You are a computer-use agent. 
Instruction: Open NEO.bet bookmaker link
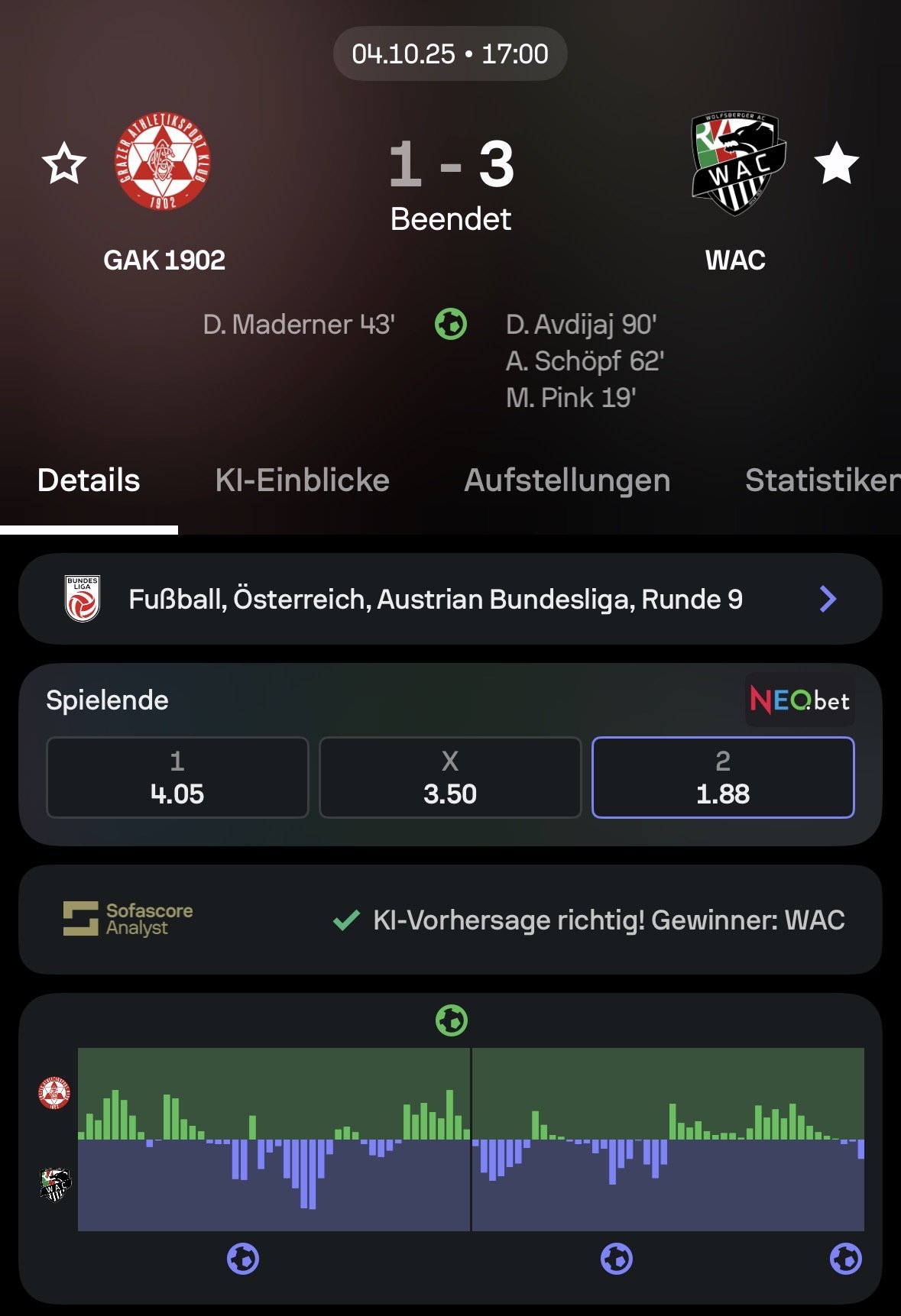(799, 700)
